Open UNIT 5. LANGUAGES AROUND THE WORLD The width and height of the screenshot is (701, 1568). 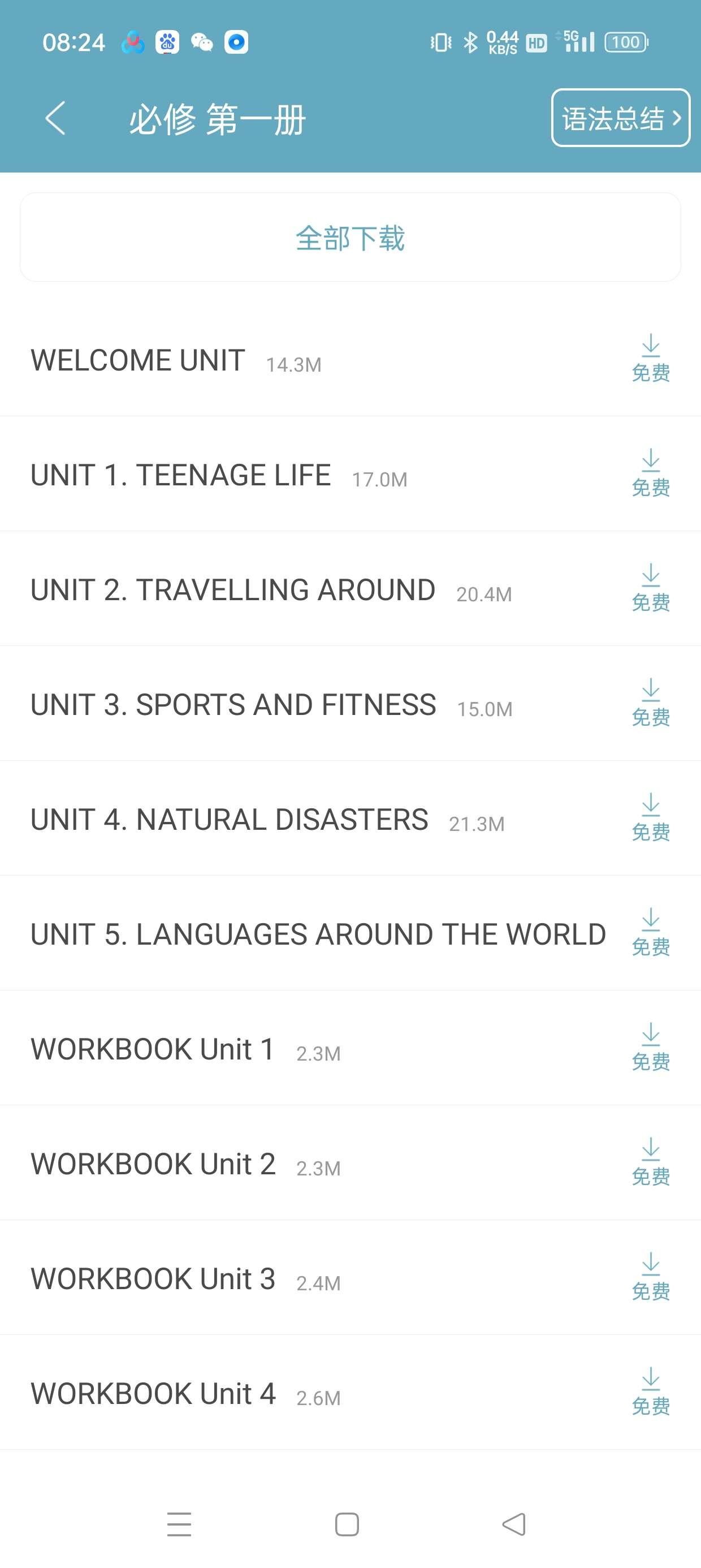click(x=318, y=934)
